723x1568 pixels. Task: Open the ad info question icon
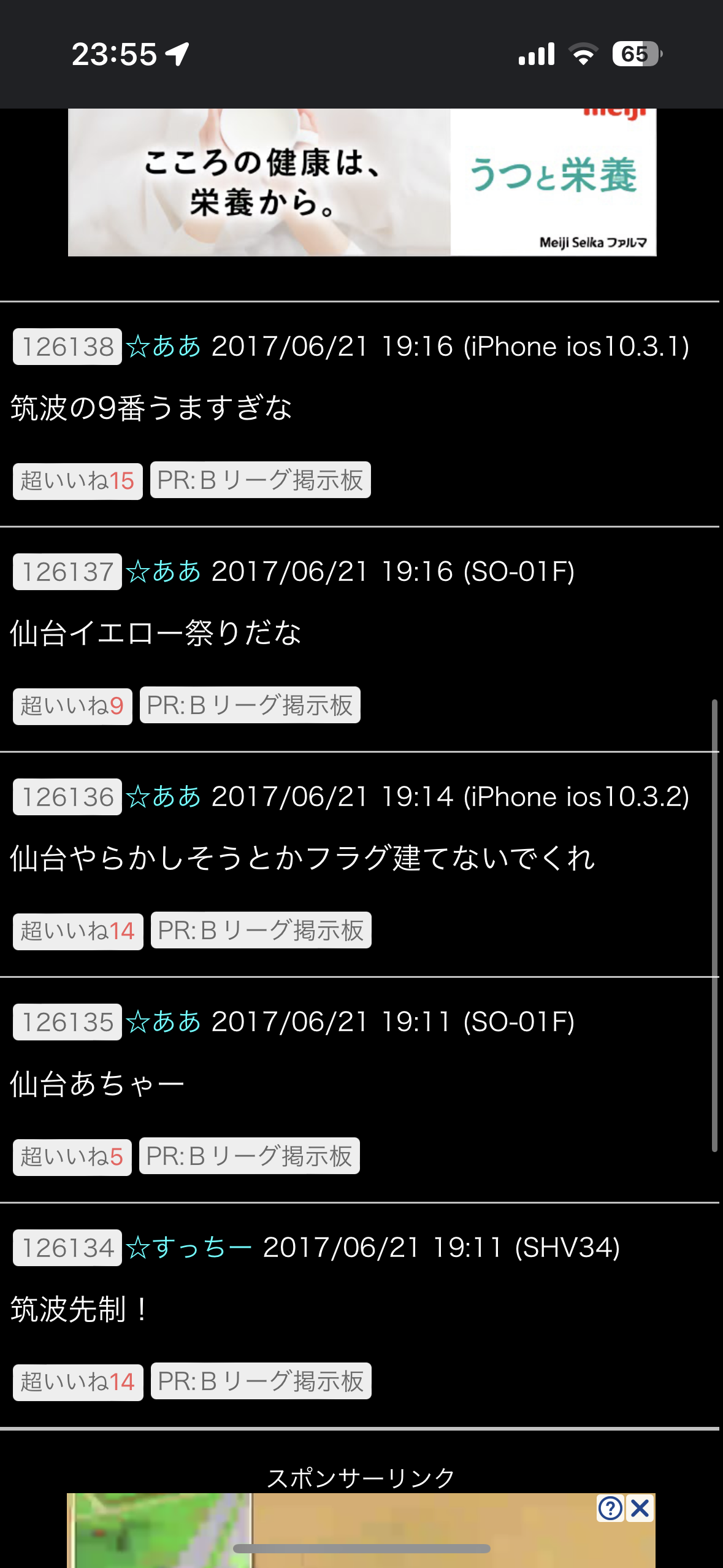coord(611,1508)
